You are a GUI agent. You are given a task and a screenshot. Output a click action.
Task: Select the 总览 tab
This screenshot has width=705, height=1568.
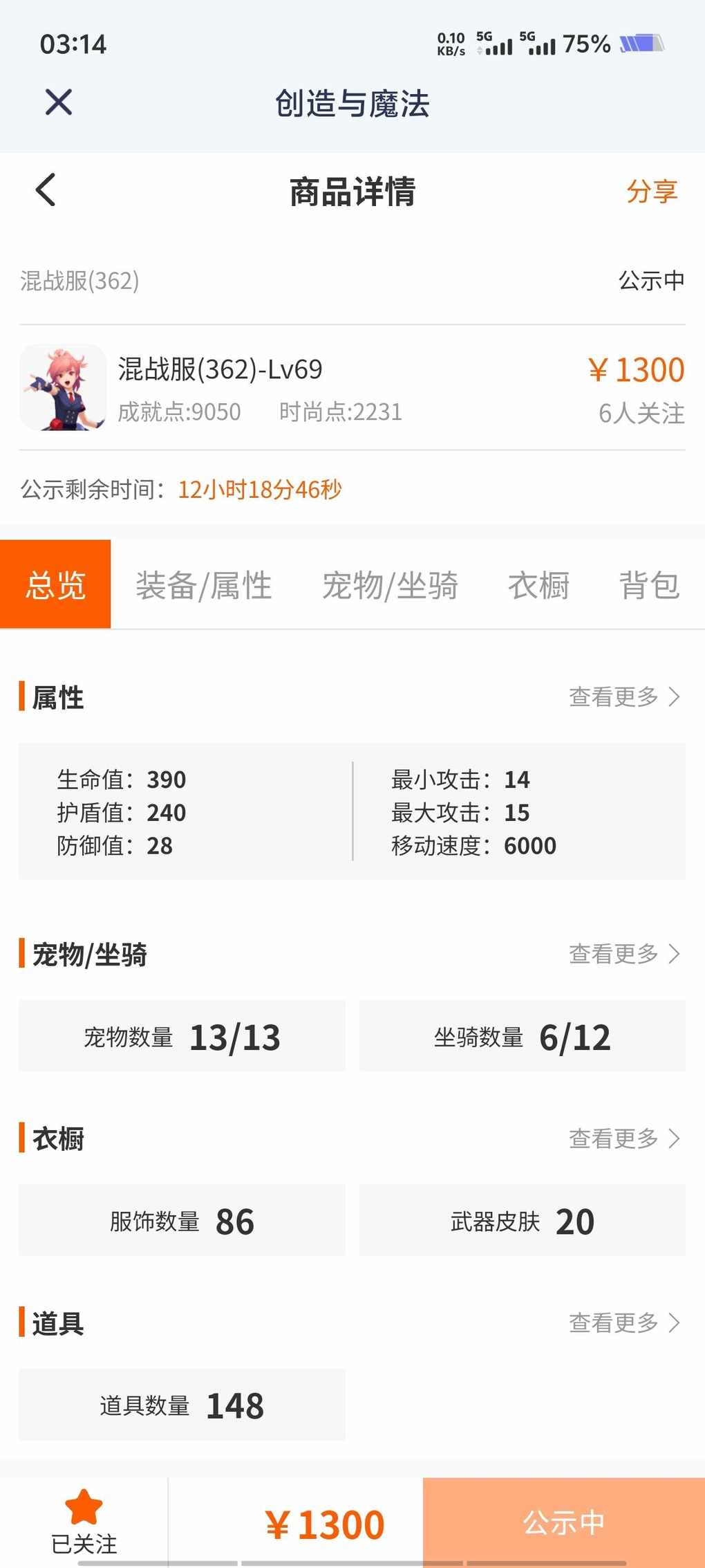point(55,584)
